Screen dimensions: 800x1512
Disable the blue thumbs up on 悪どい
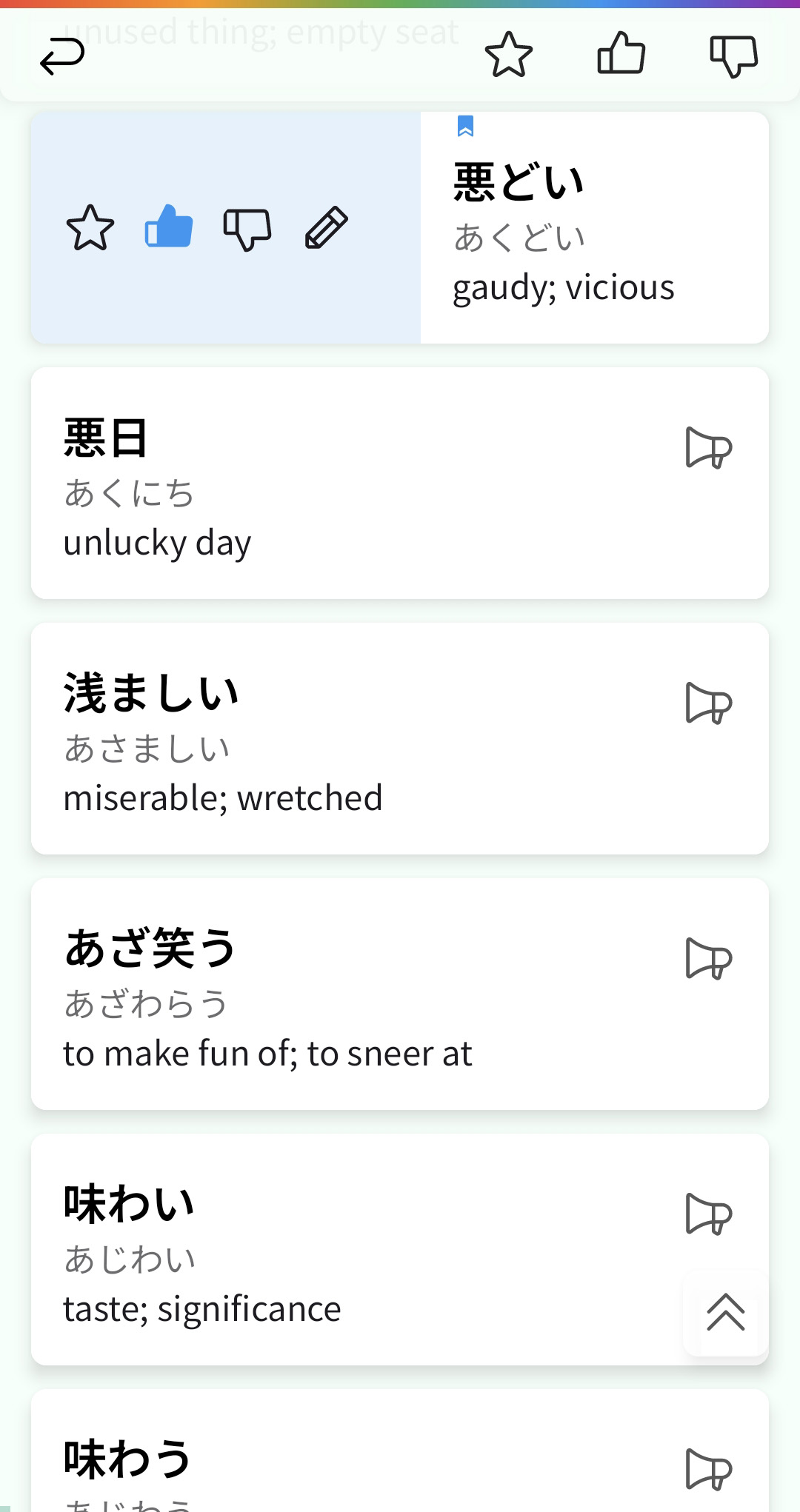tap(169, 228)
